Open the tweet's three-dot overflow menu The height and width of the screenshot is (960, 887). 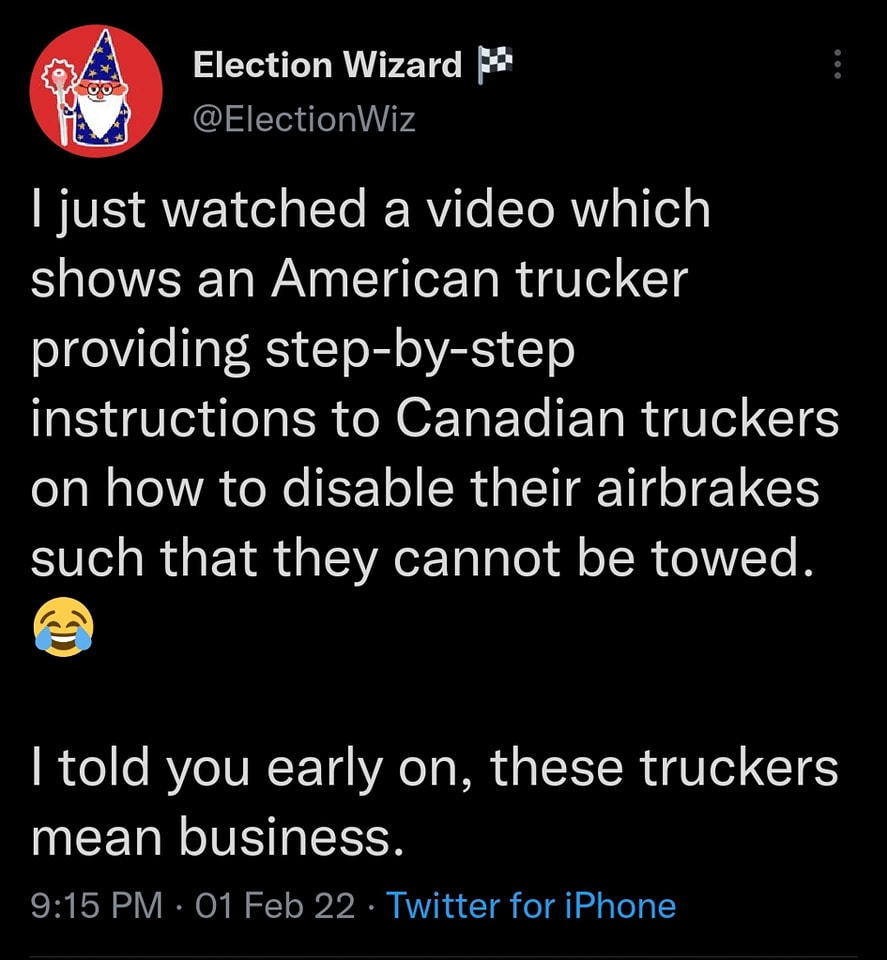[x=837, y=65]
